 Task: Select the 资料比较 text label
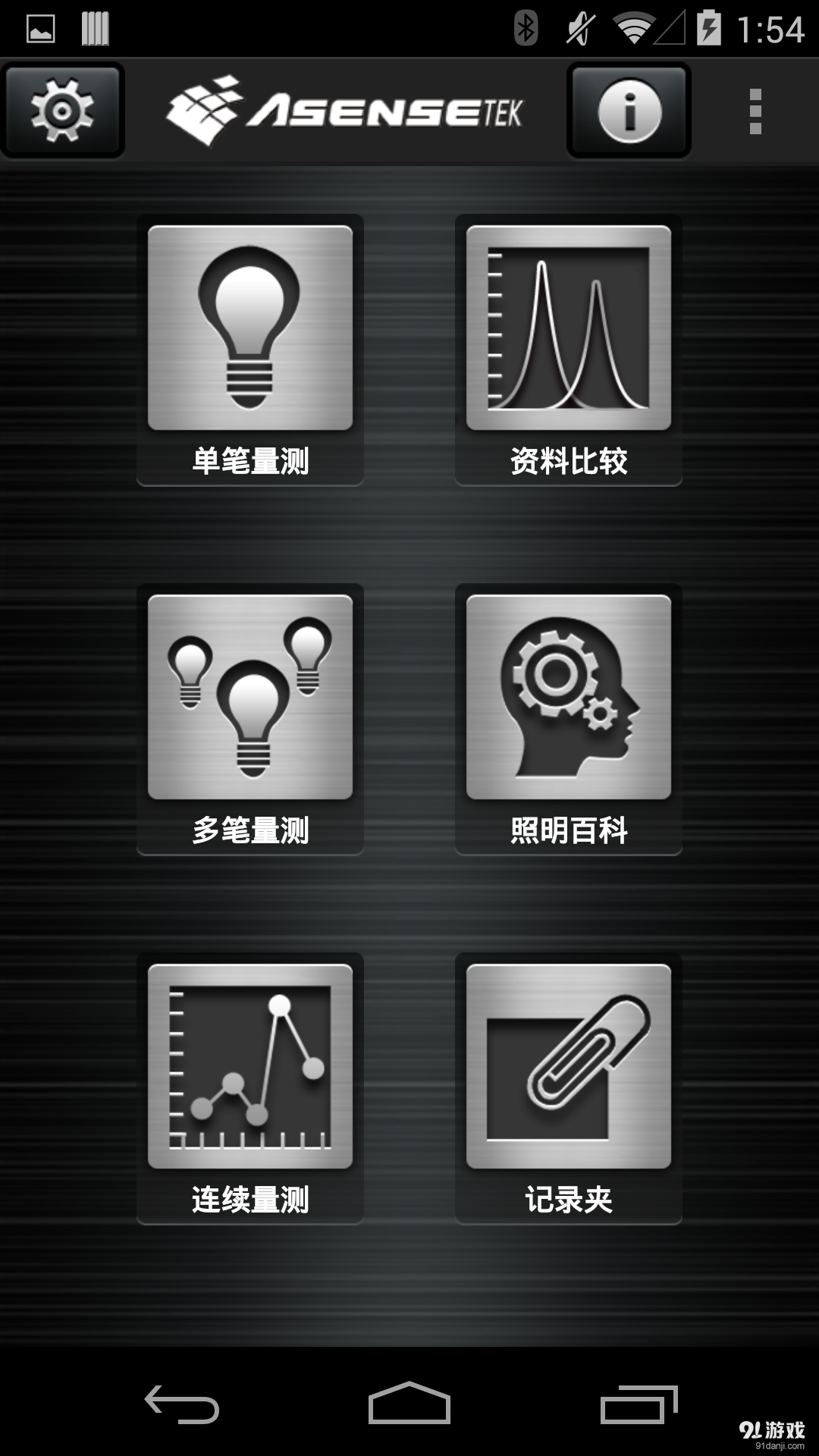pyautogui.click(x=569, y=461)
